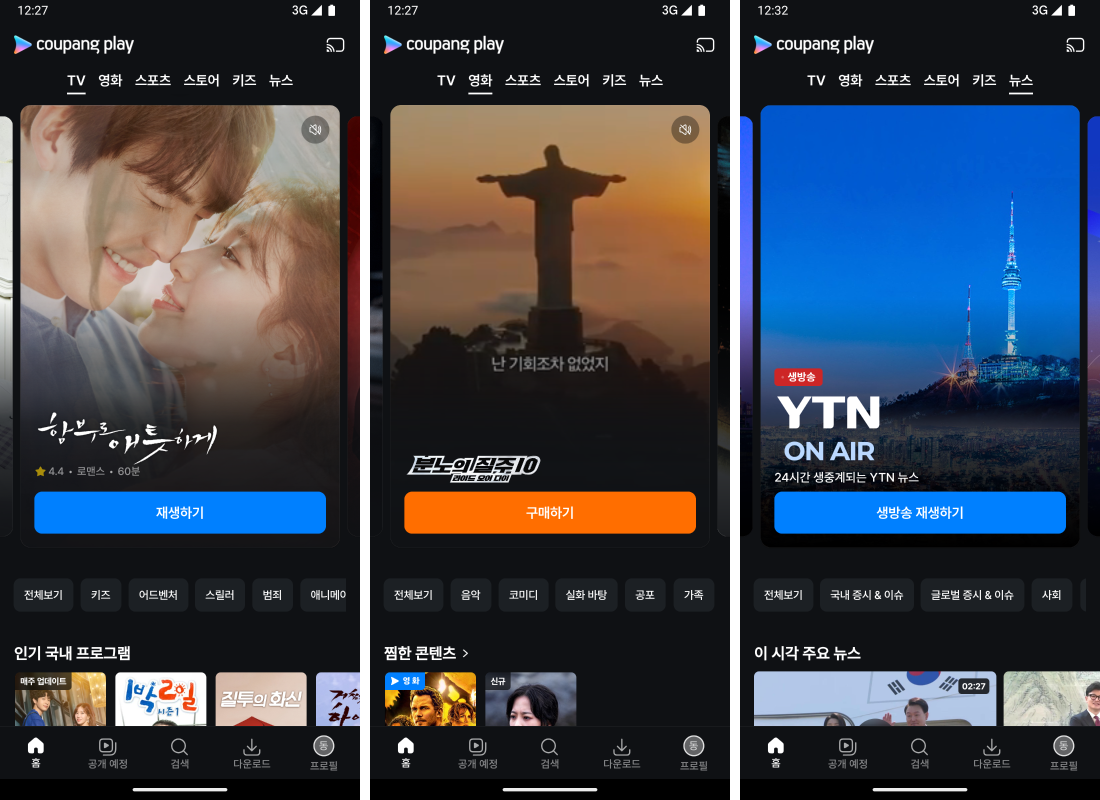Select the 어드벤처 genre chip
Image resolution: width=1100 pixels, height=800 pixels.
click(158, 595)
